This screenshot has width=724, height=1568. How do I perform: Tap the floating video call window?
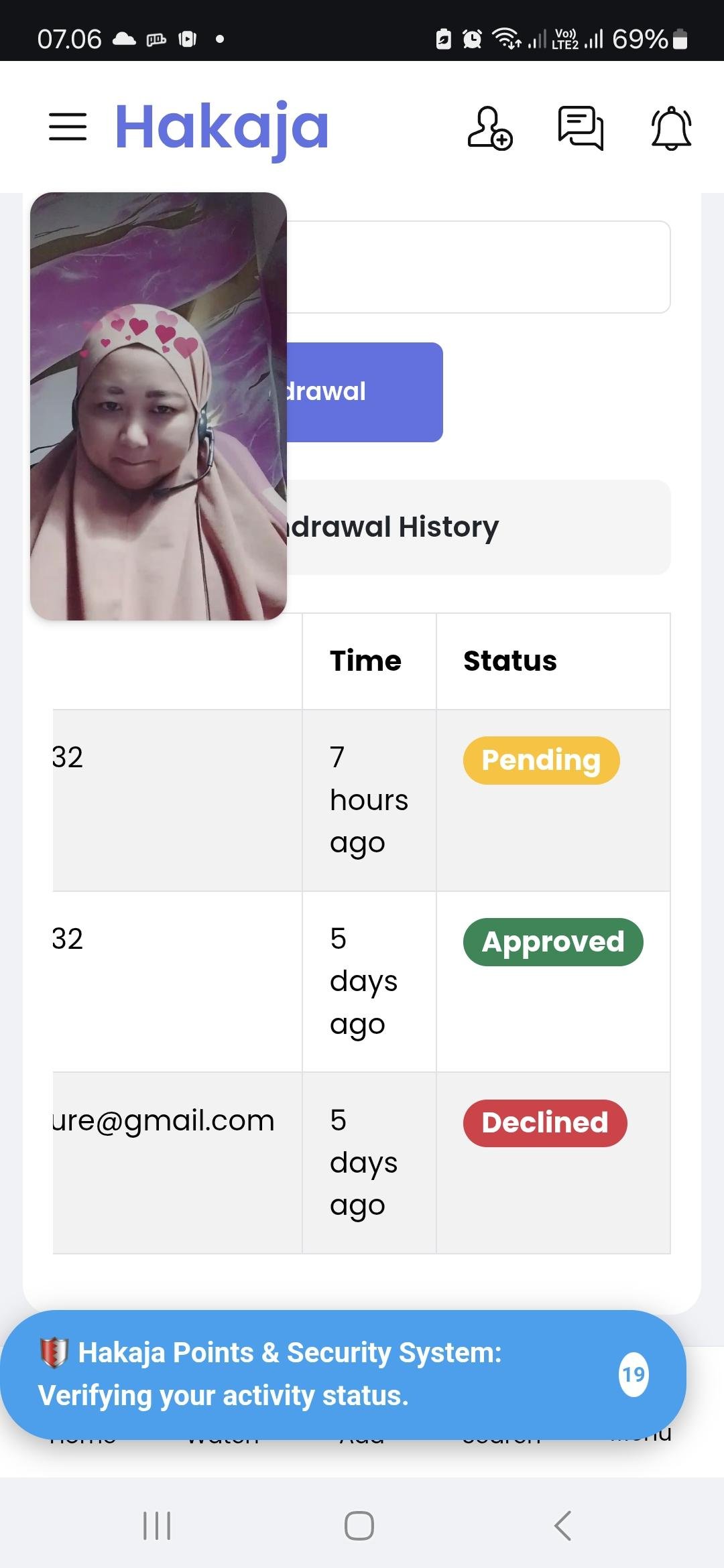coord(159,406)
